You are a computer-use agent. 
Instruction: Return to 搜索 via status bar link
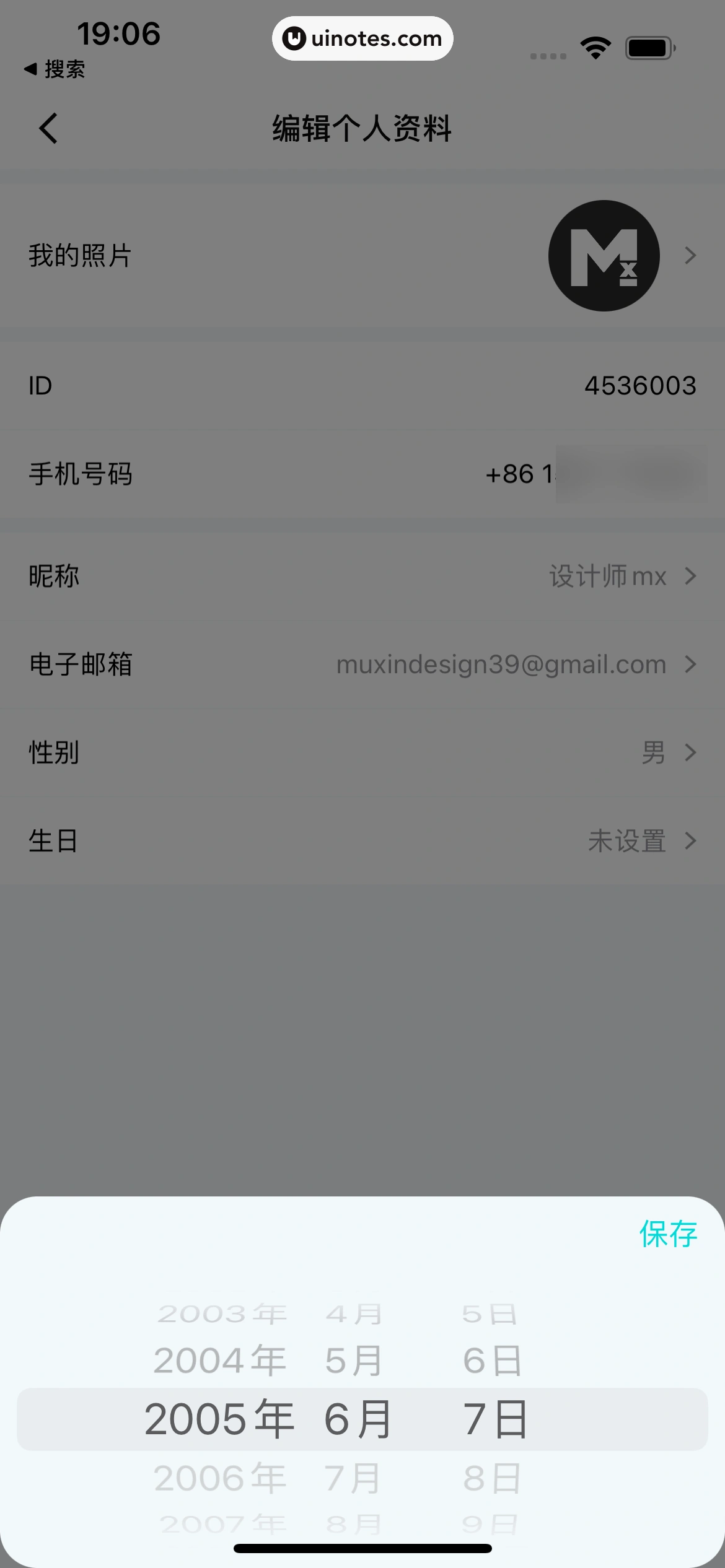(x=55, y=69)
